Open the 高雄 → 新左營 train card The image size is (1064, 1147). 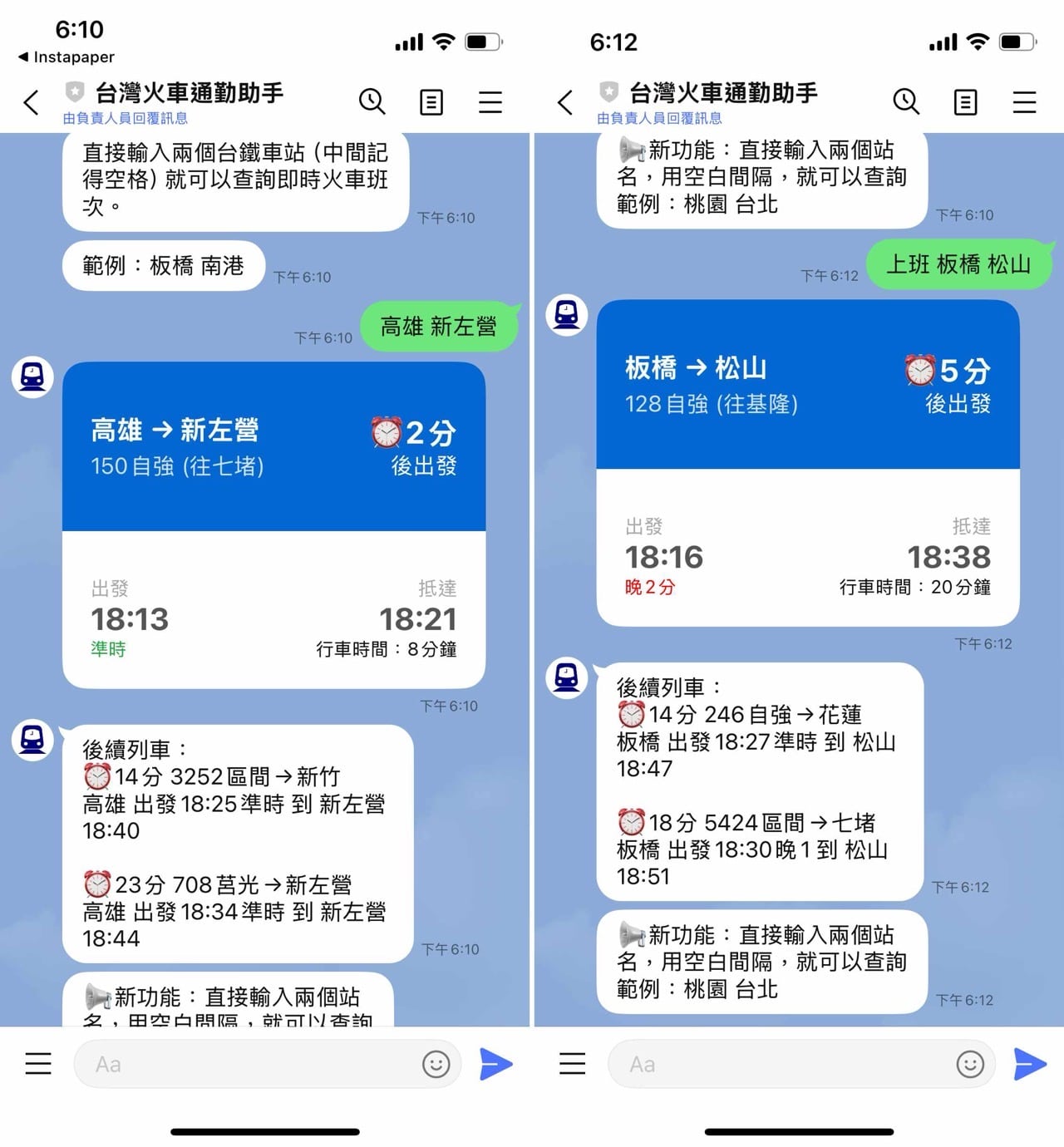click(x=273, y=525)
